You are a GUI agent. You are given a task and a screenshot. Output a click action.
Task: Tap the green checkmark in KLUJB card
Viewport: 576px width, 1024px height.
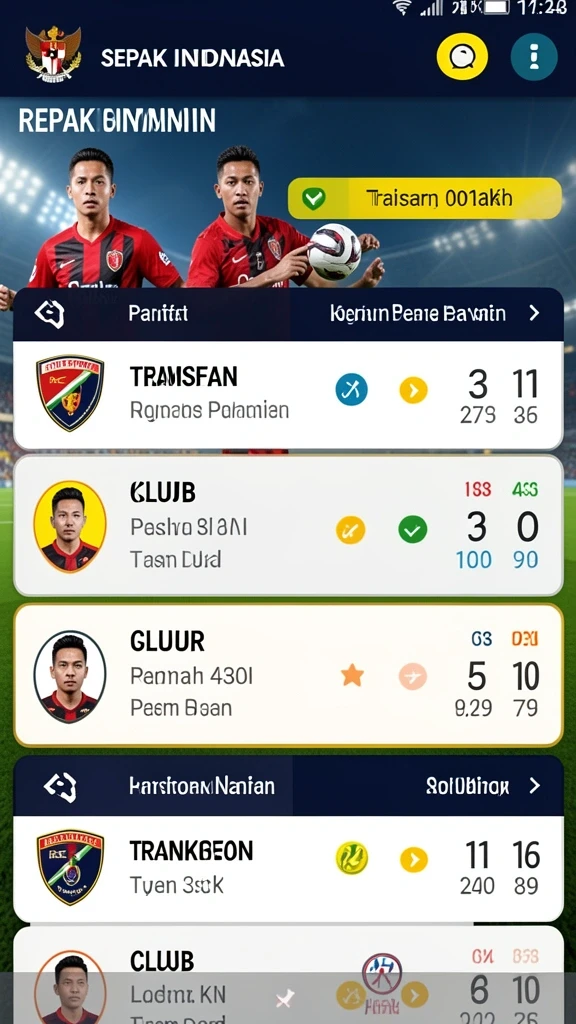413,529
